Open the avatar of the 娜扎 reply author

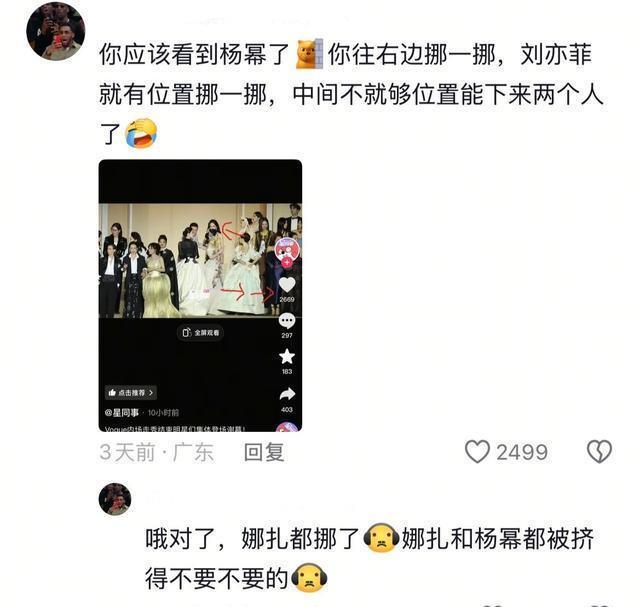(x=115, y=498)
